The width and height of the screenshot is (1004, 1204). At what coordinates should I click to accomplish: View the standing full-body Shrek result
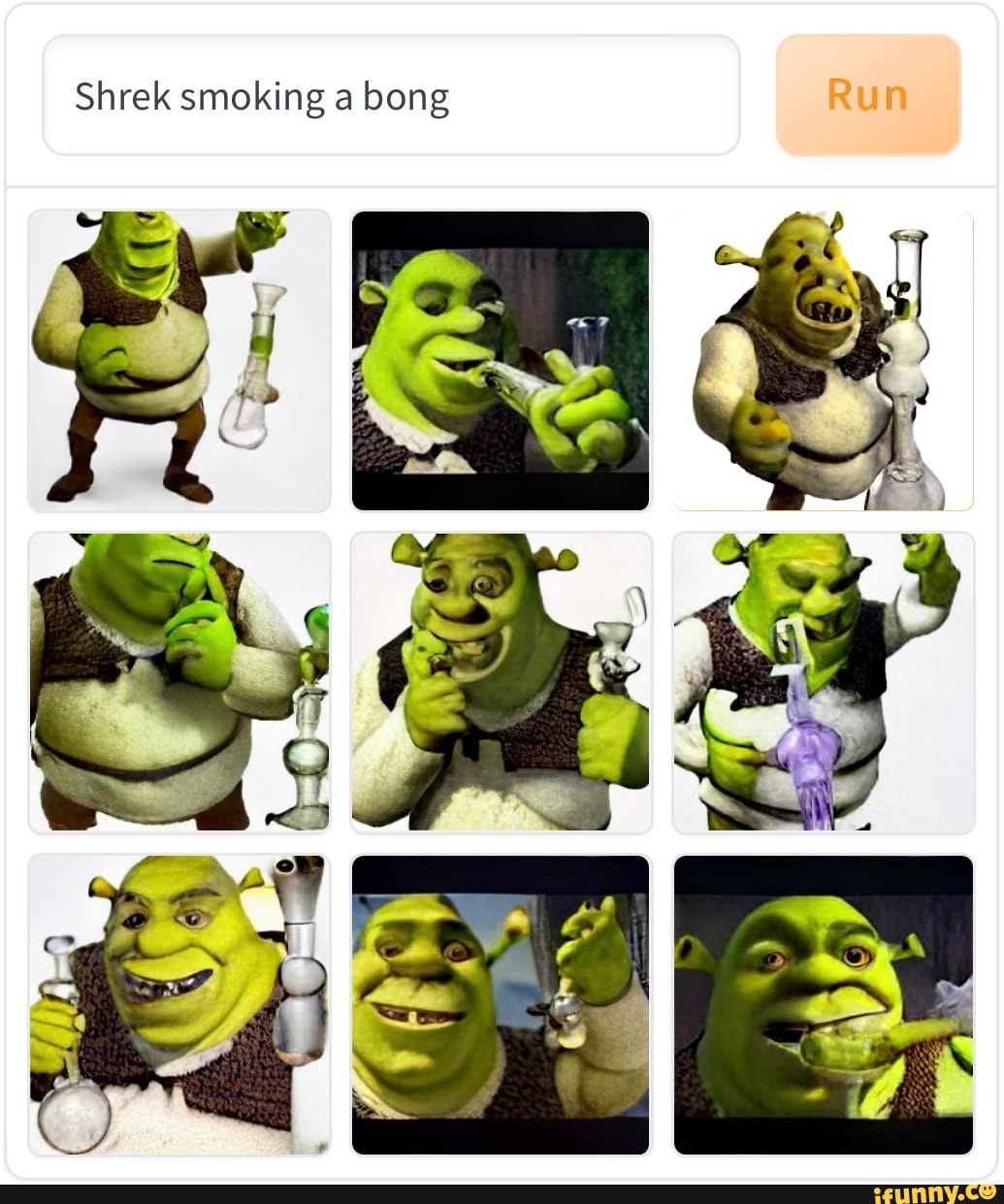(x=179, y=360)
